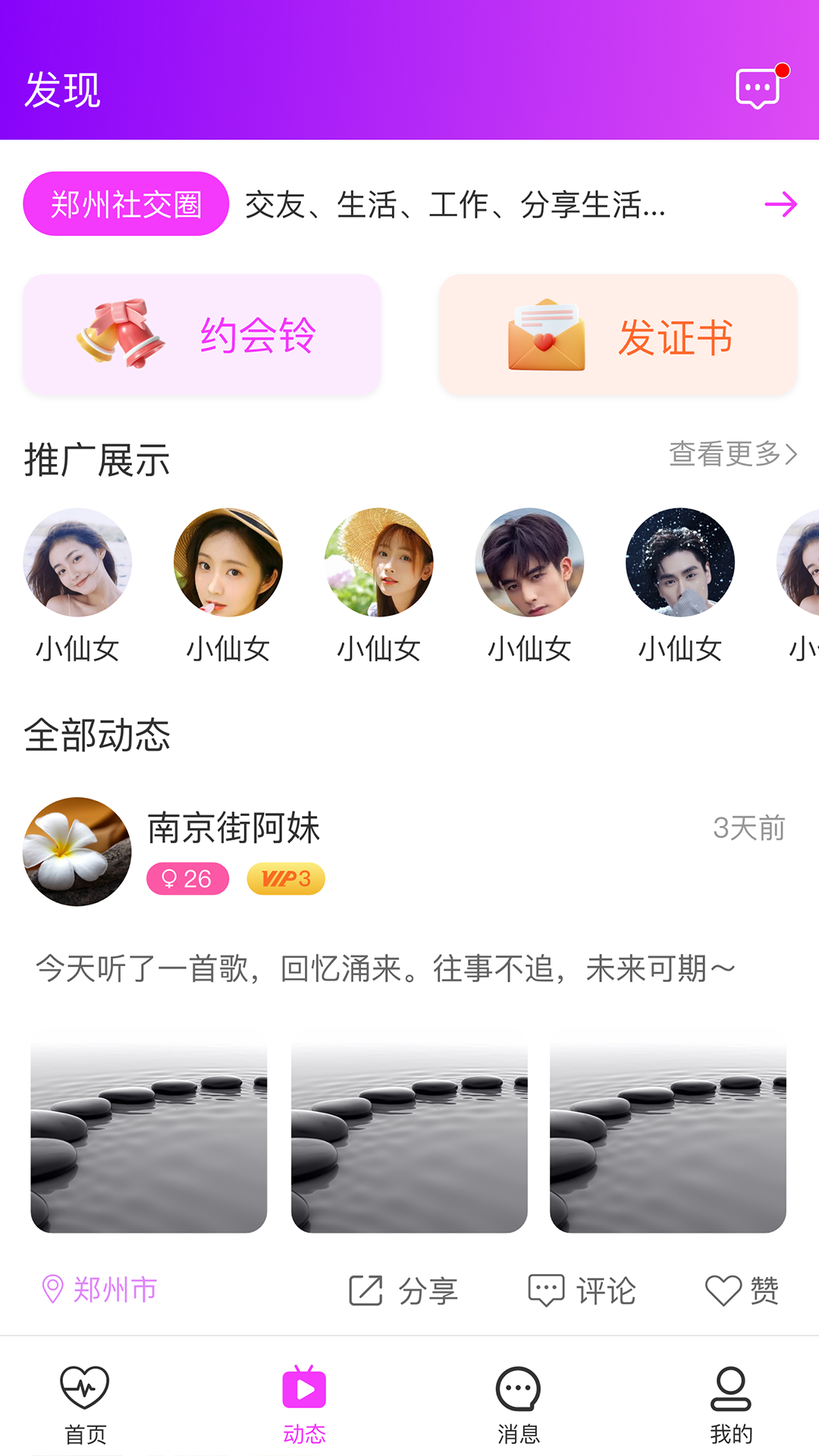Tap the female gender badge showing 26
This screenshot has height=1456, width=819.
click(187, 879)
